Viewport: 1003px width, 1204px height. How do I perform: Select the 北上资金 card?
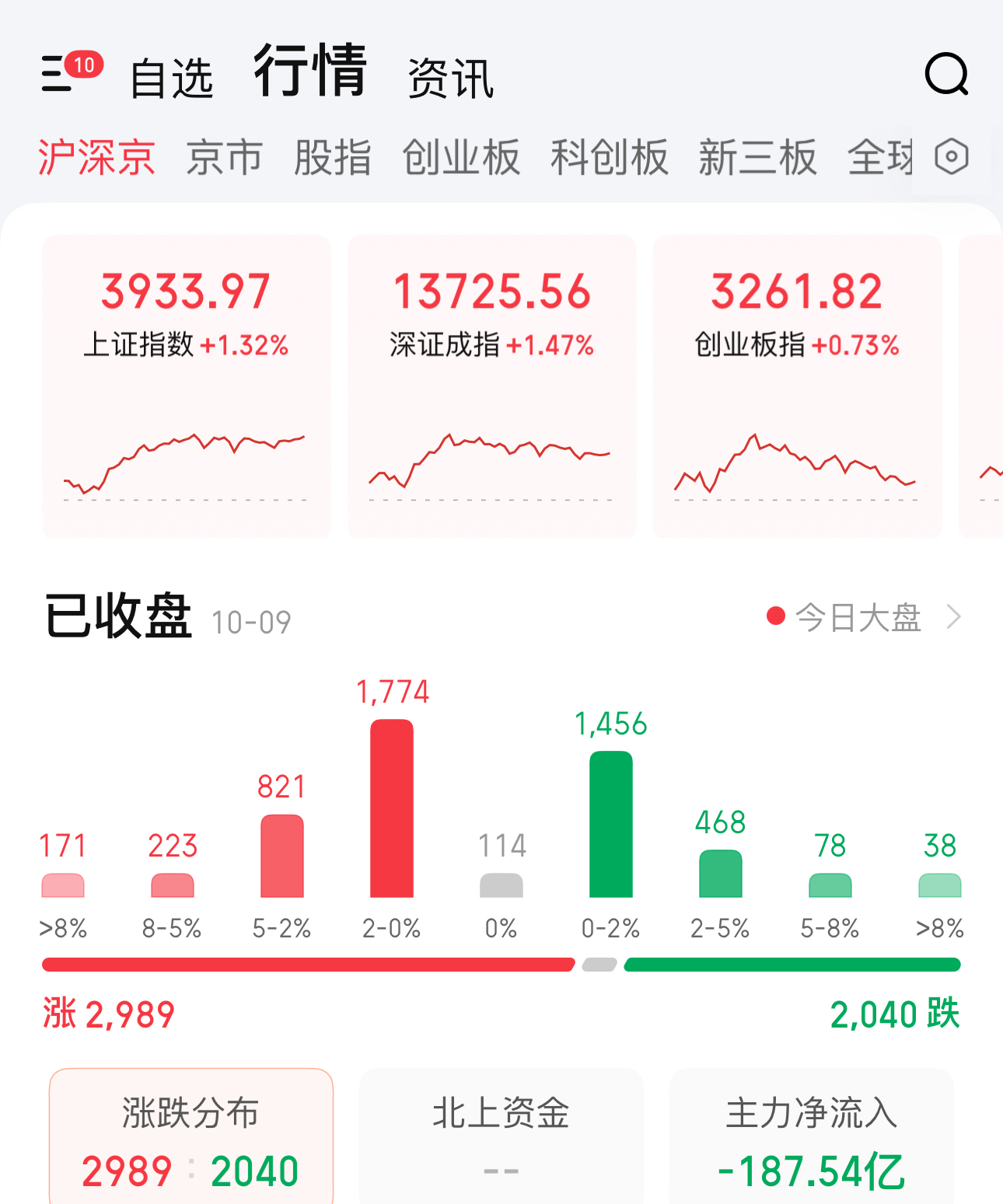coord(501,1139)
